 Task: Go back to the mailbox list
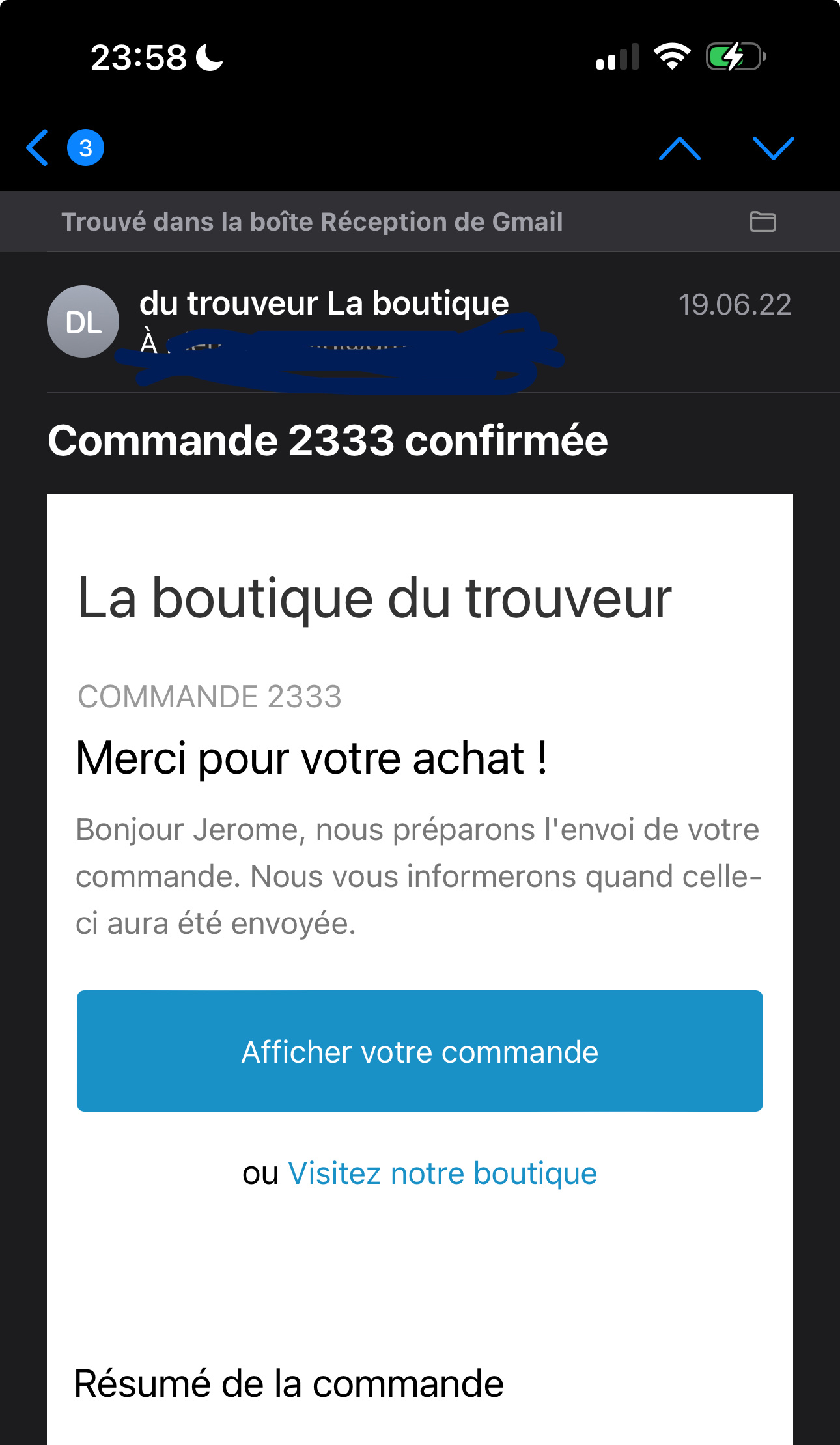tap(39, 148)
